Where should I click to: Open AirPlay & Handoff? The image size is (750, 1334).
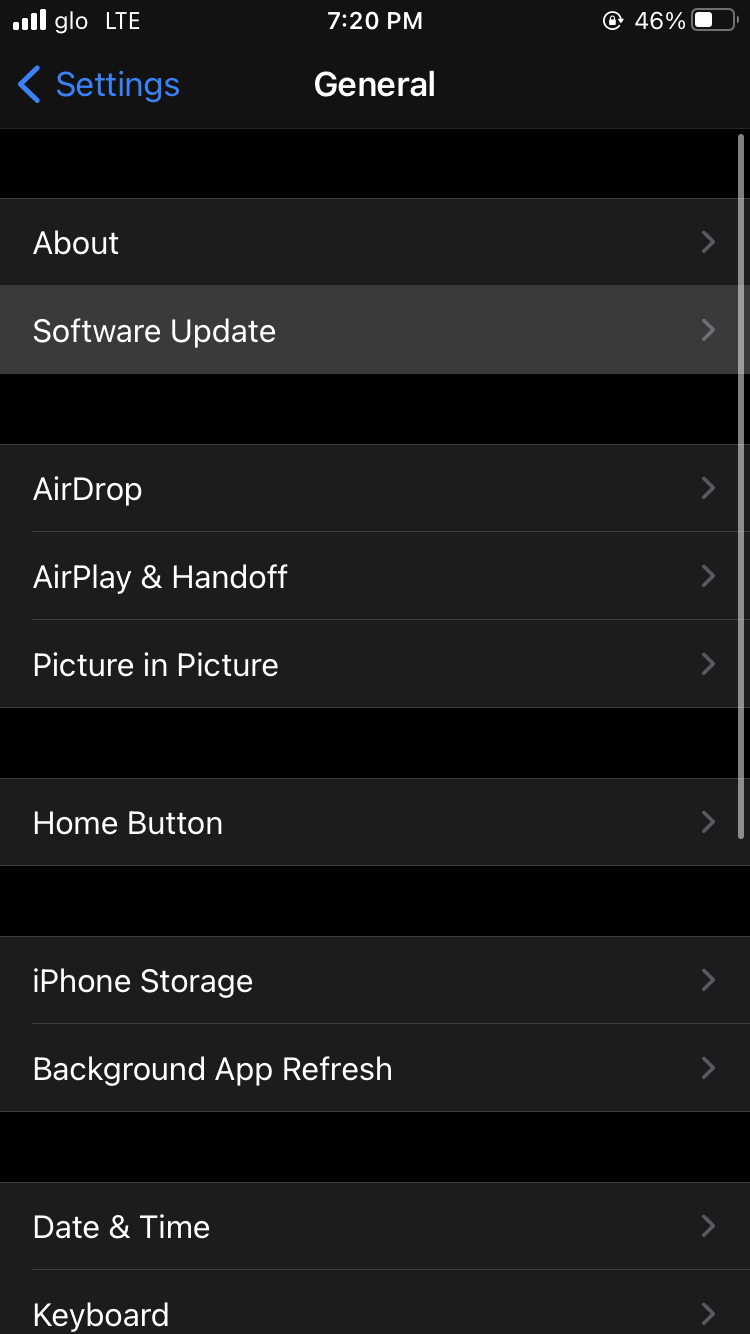(375, 576)
